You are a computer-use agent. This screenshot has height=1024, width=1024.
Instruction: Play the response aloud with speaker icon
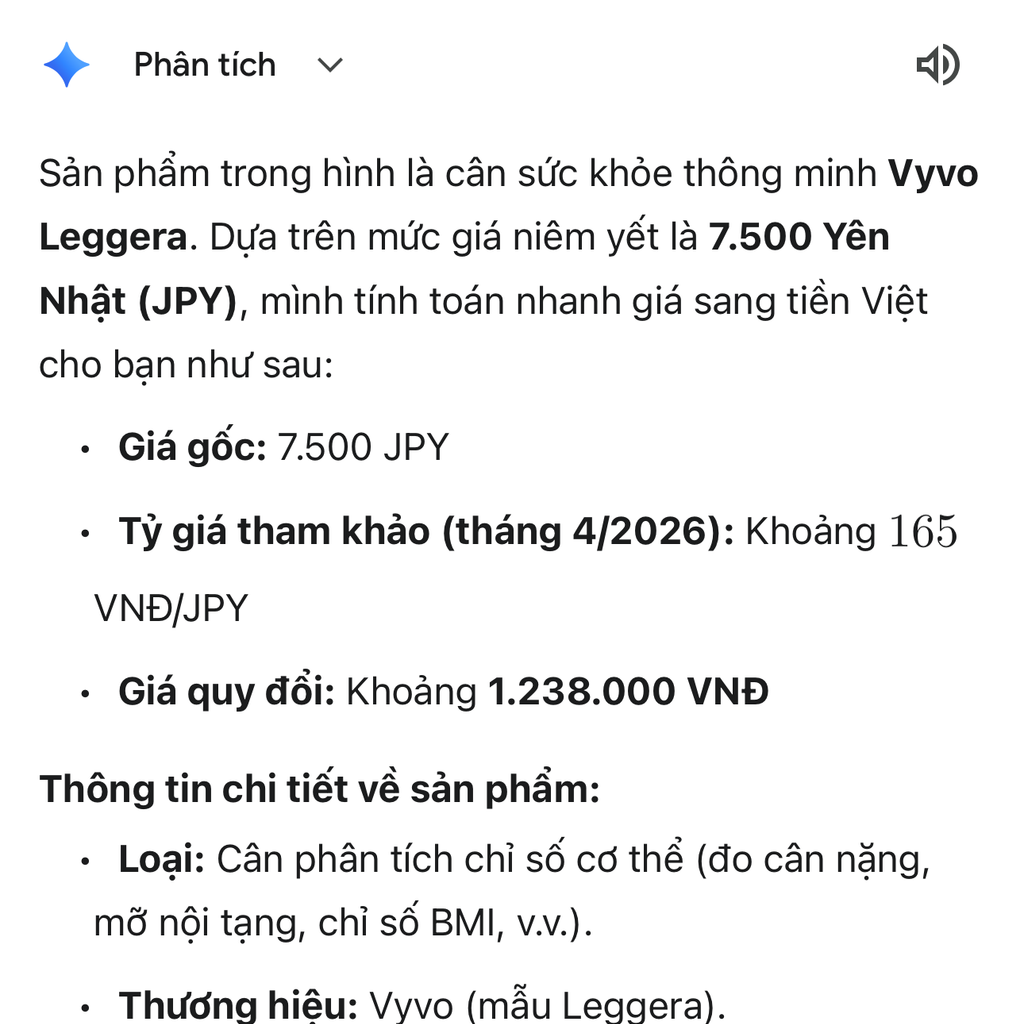[x=938, y=65]
